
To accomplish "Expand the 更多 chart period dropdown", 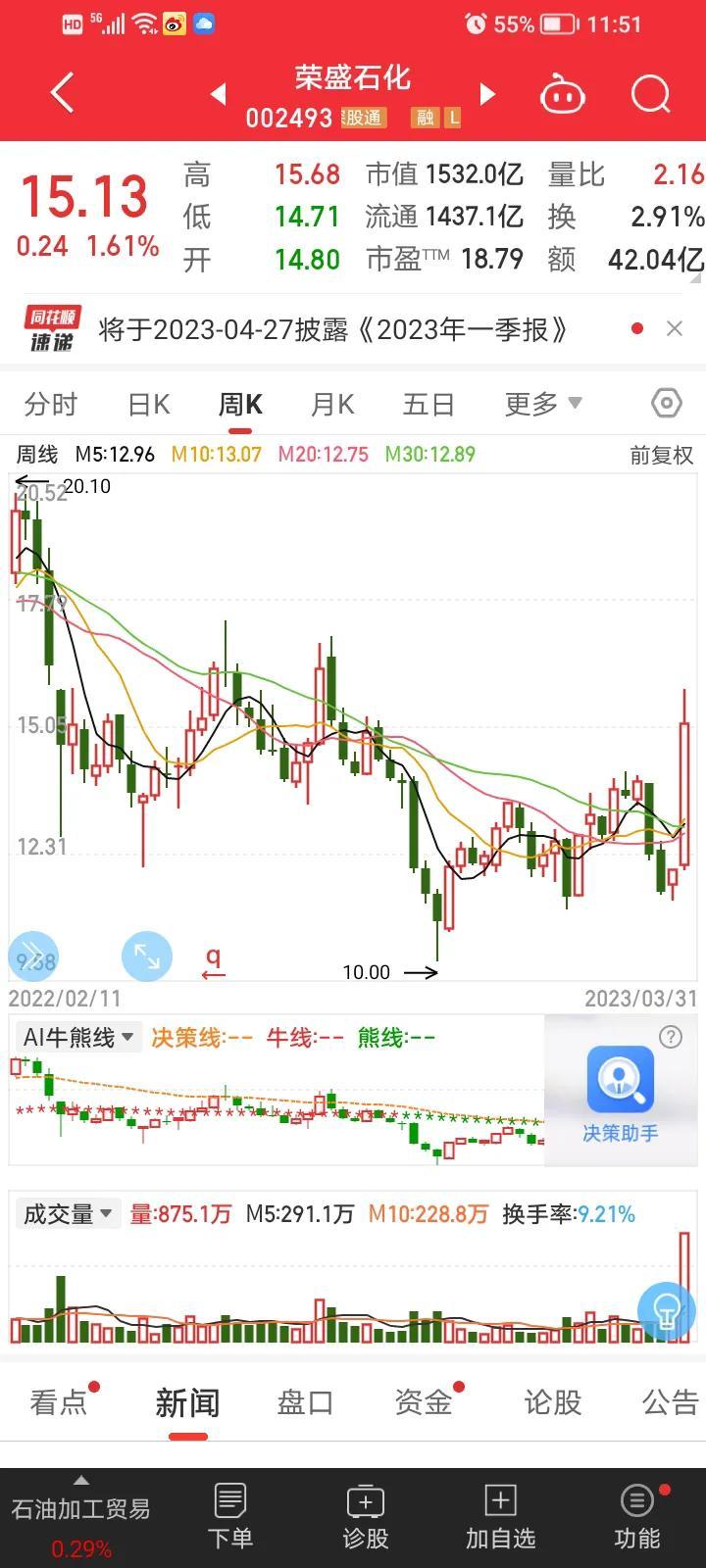I will click(x=543, y=404).
